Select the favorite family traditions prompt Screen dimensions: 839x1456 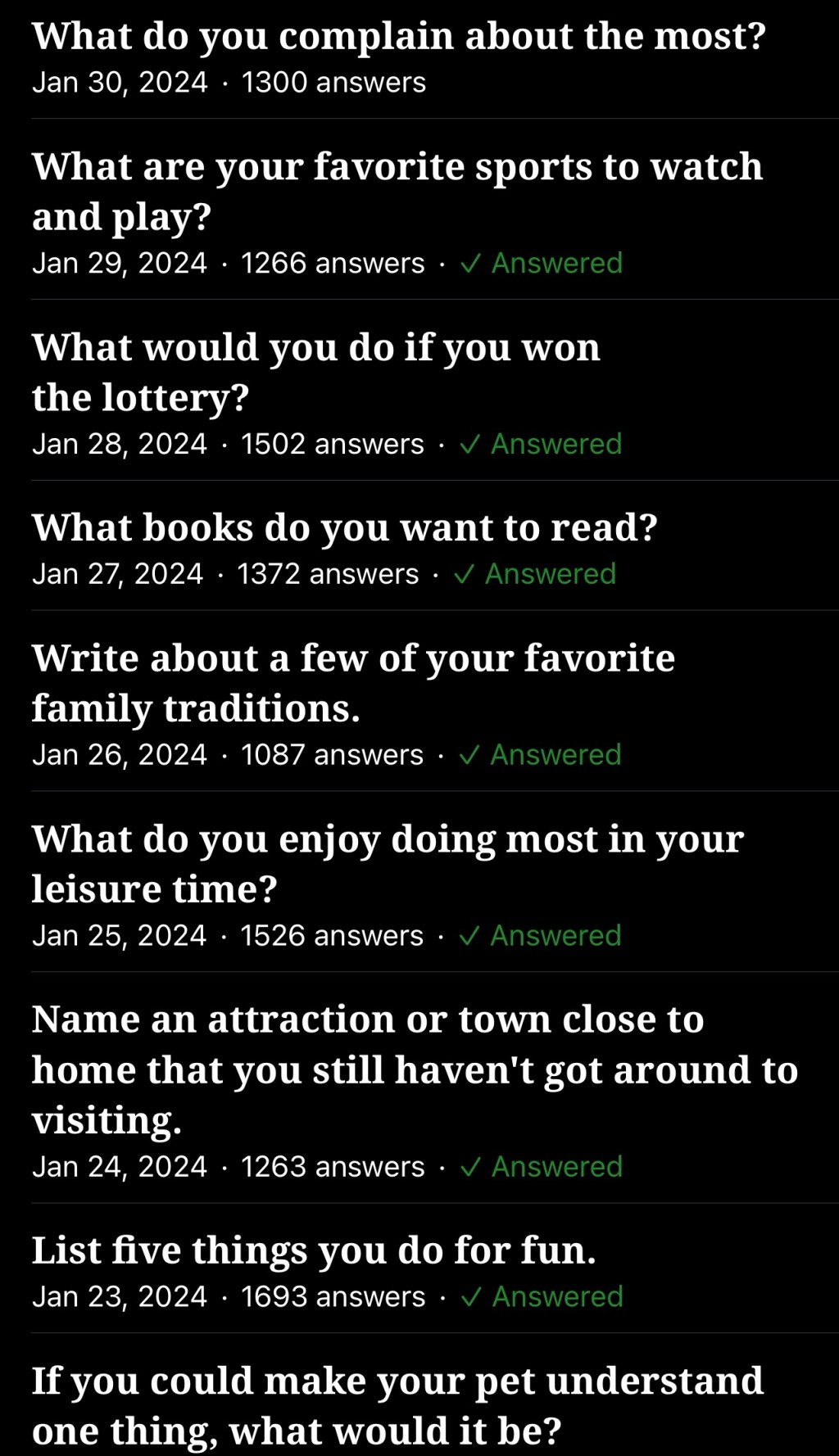point(353,683)
